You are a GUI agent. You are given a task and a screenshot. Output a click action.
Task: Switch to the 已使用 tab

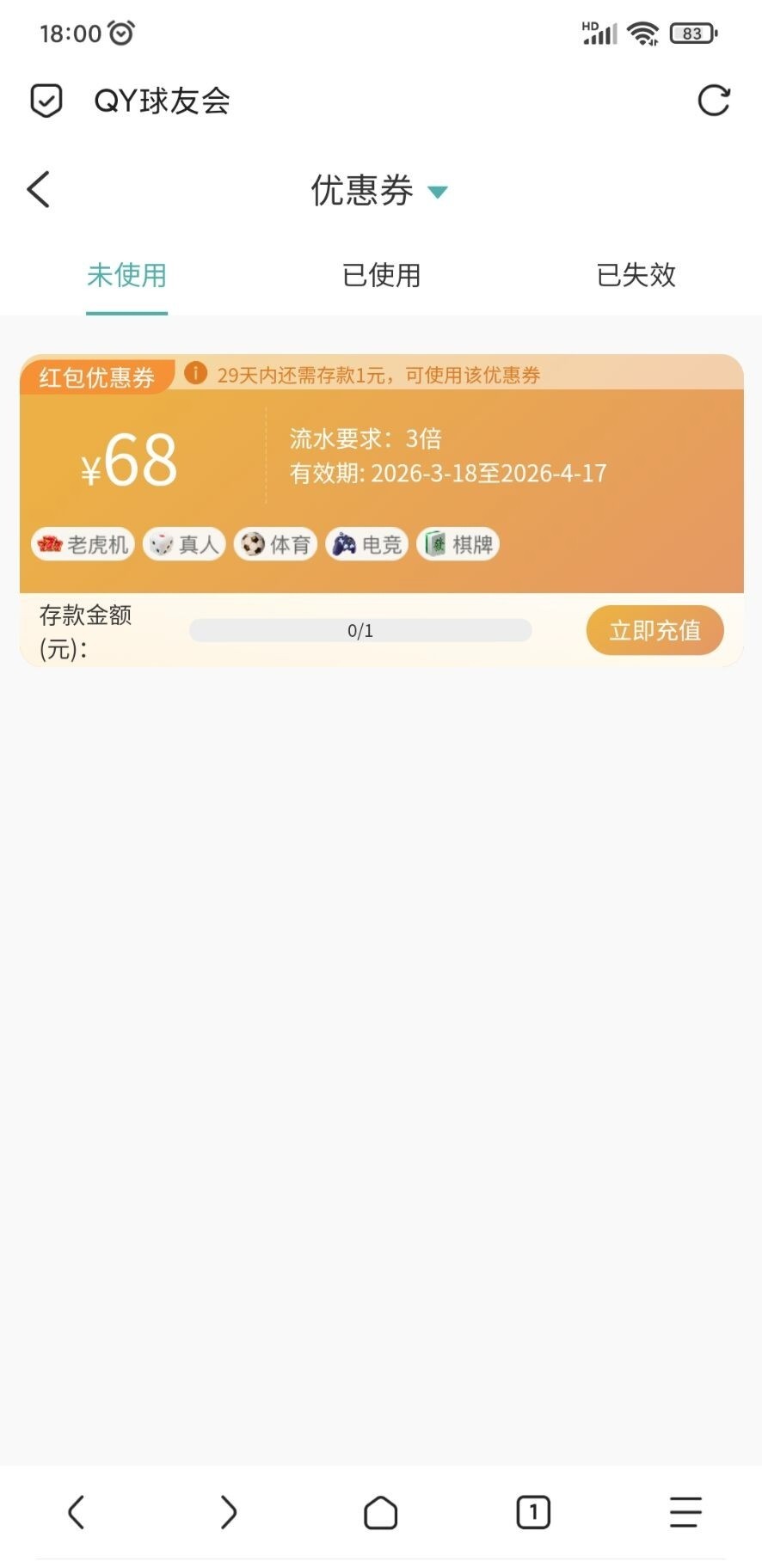[381, 275]
